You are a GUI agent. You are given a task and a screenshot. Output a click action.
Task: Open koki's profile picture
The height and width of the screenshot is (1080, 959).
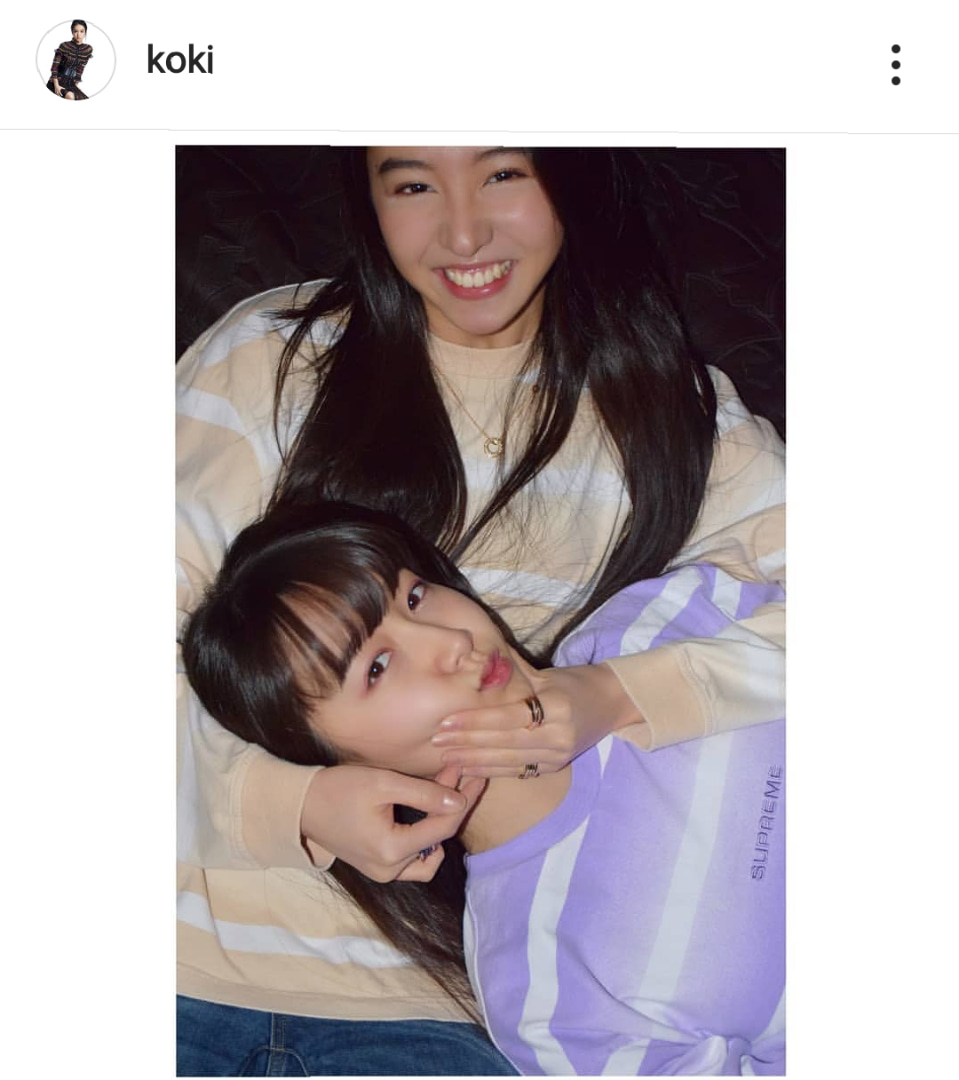click(75, 61)
